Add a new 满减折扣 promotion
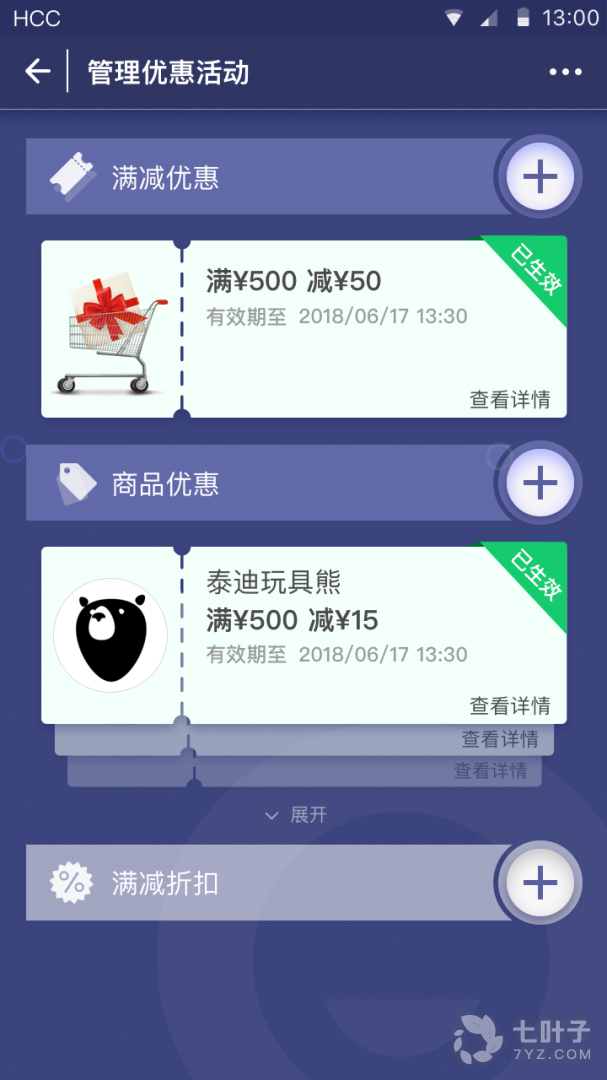This screenshot has height=1080, width=607. click(x=540, y=883)
